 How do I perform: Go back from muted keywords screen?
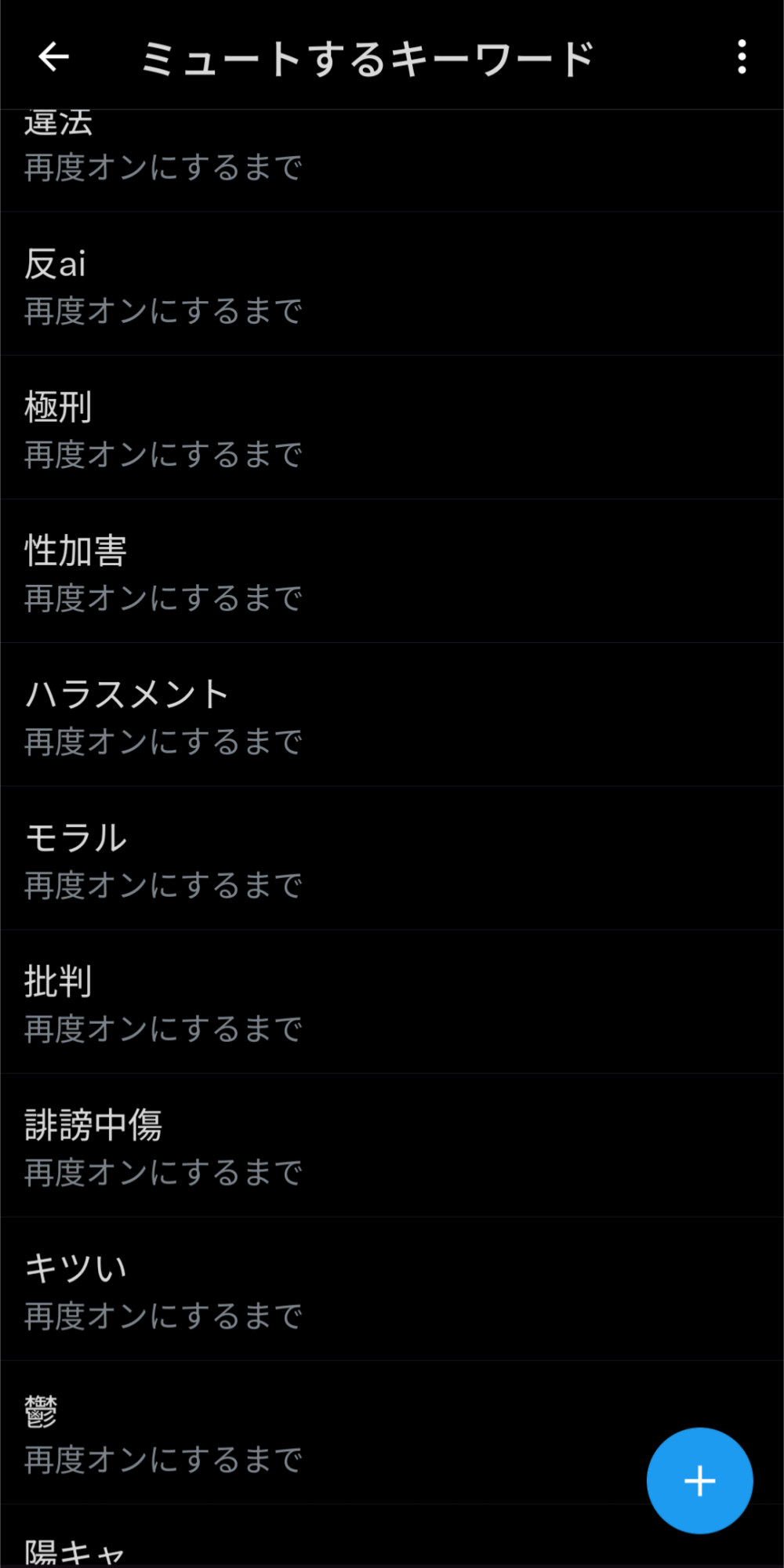pos(54,56)
